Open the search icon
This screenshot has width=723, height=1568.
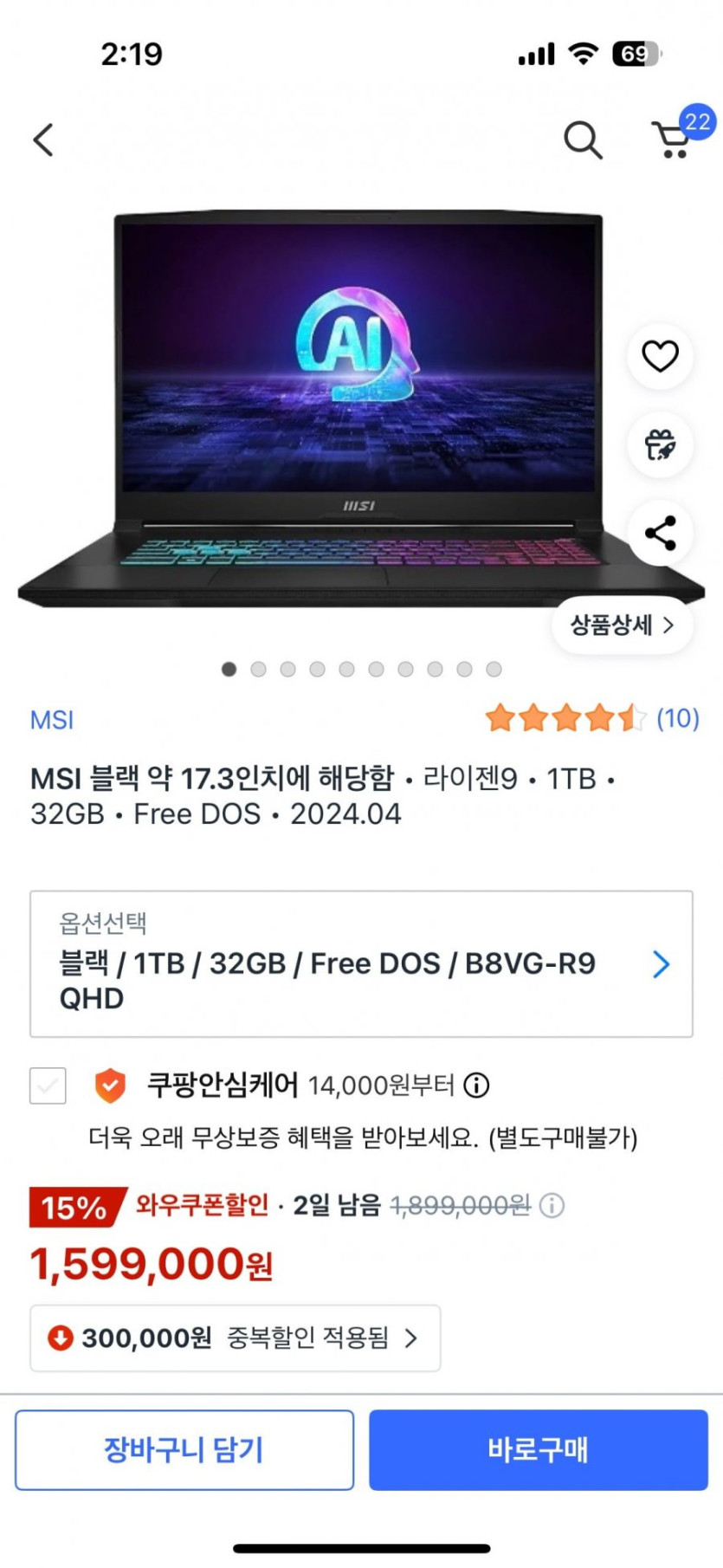(583, 139)
